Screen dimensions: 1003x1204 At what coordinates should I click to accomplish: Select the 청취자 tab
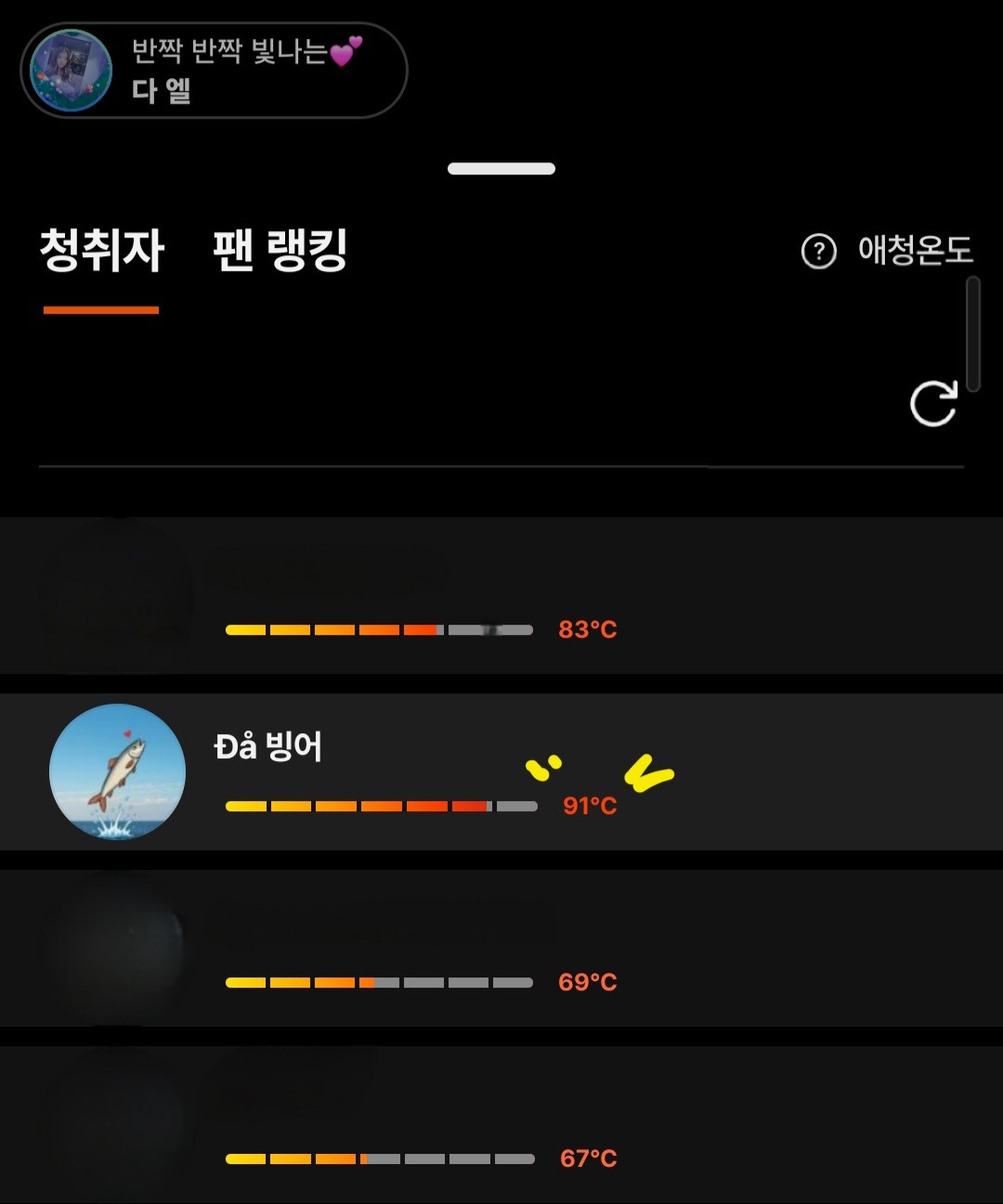101,251
